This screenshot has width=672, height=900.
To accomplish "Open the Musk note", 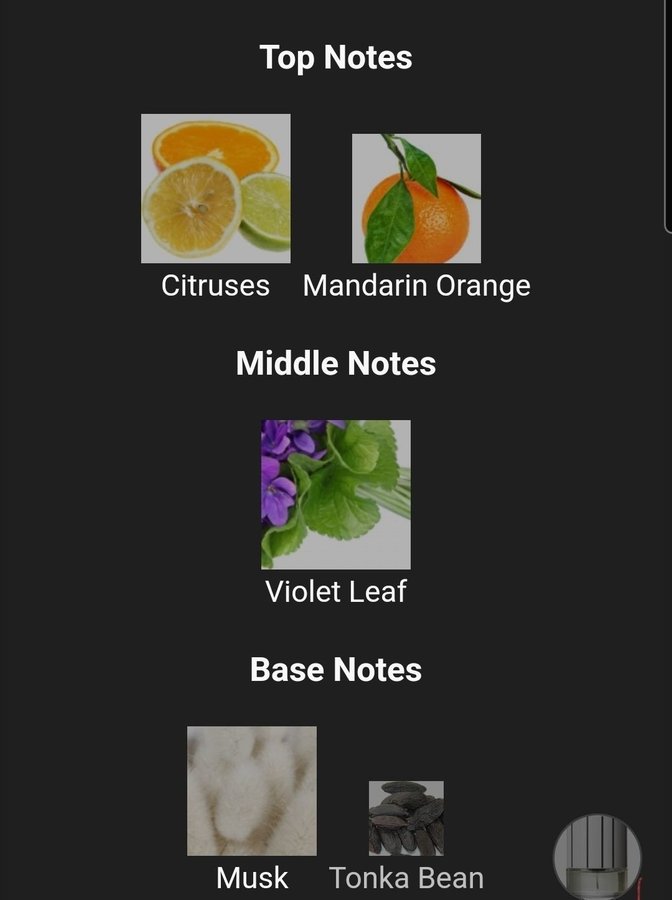I will (x=251, y=790).
